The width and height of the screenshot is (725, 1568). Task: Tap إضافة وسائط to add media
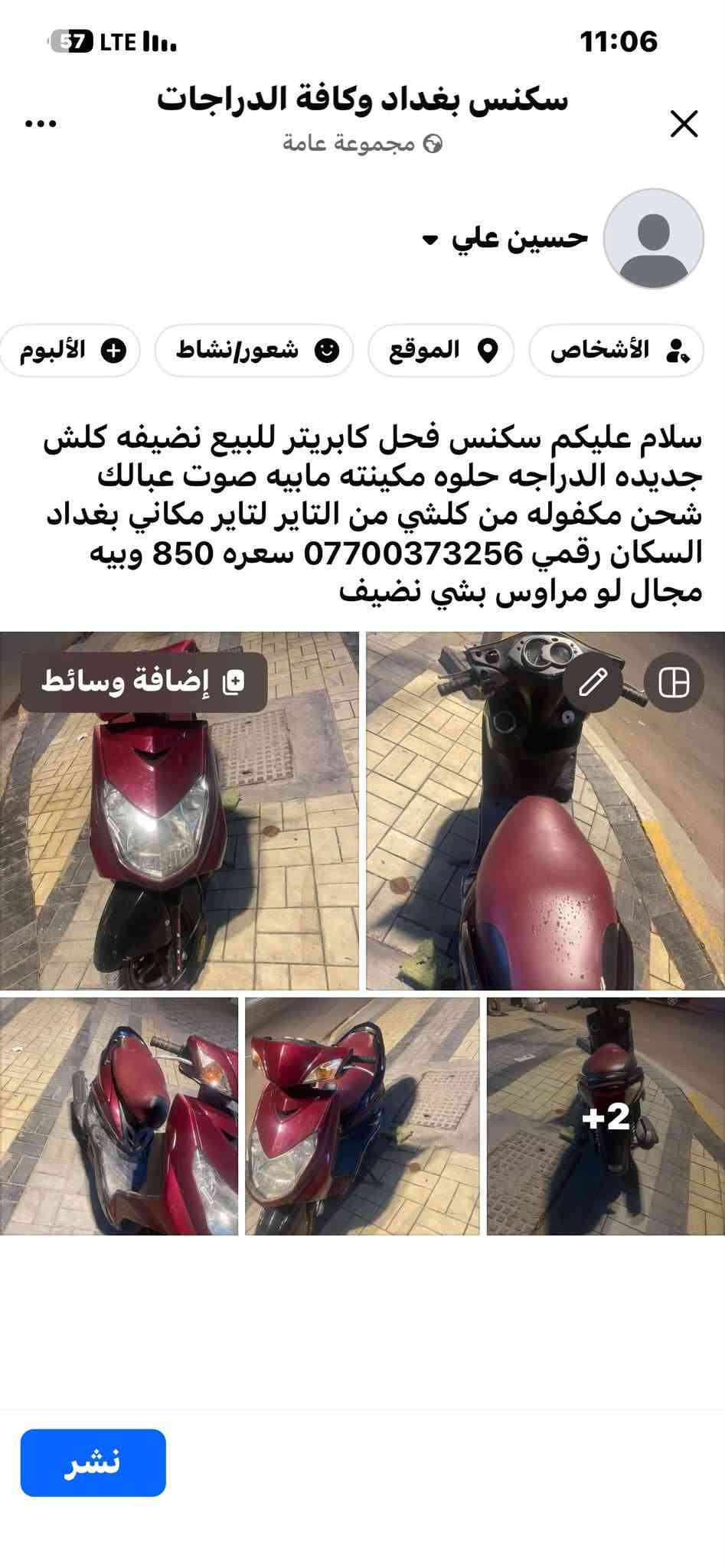[144, 681]
